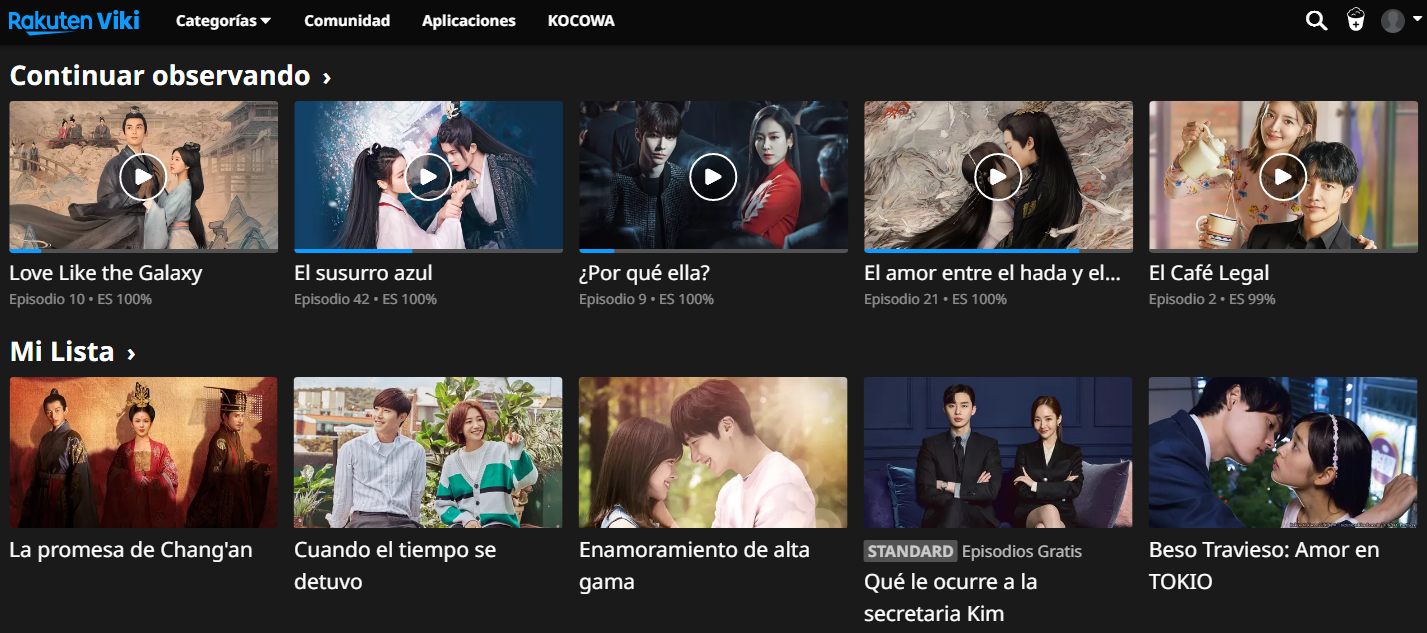Select Beso Travieso: Amor en TOKIO
1427x633 pixels.
[x=1283, y=452]
